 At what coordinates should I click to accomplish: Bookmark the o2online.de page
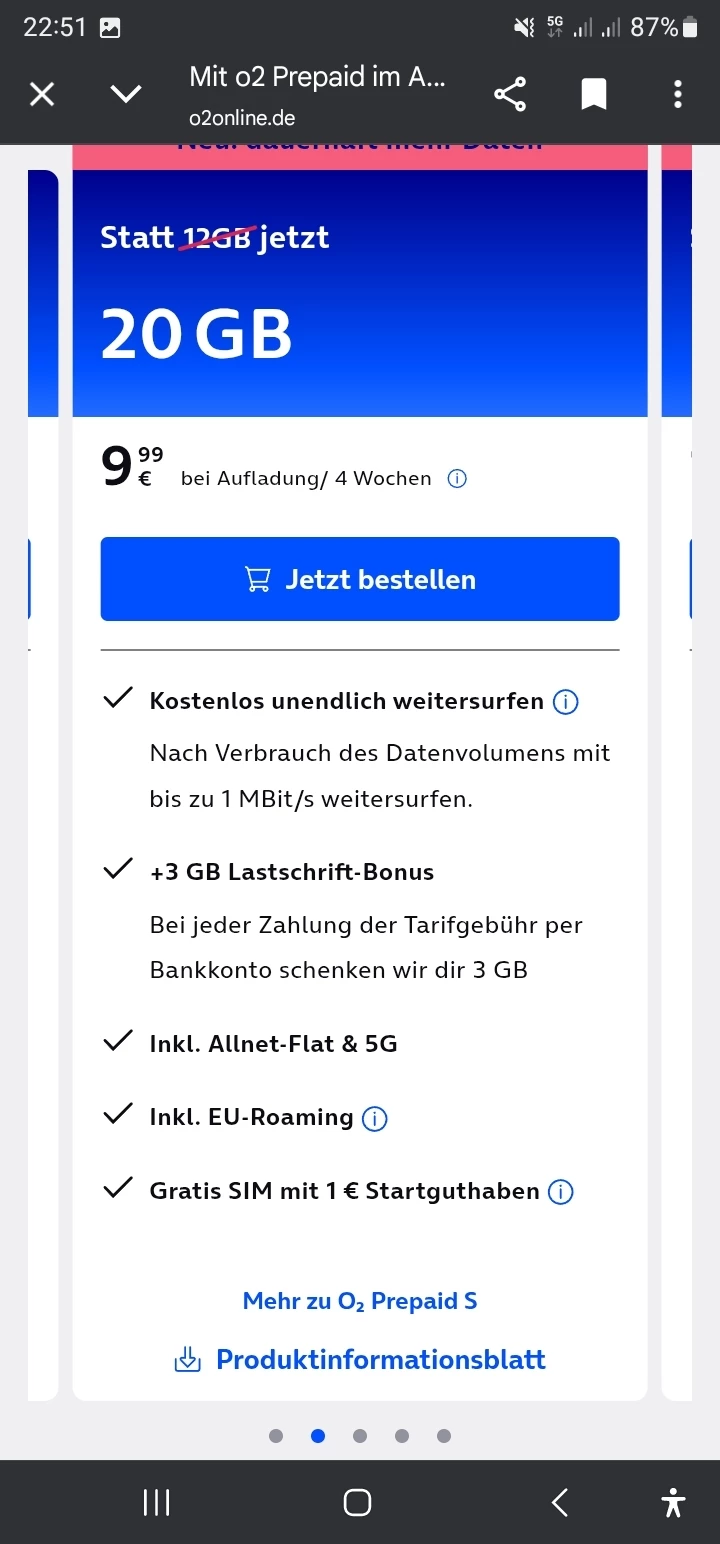pyautogui.click(x=594, y=95)
